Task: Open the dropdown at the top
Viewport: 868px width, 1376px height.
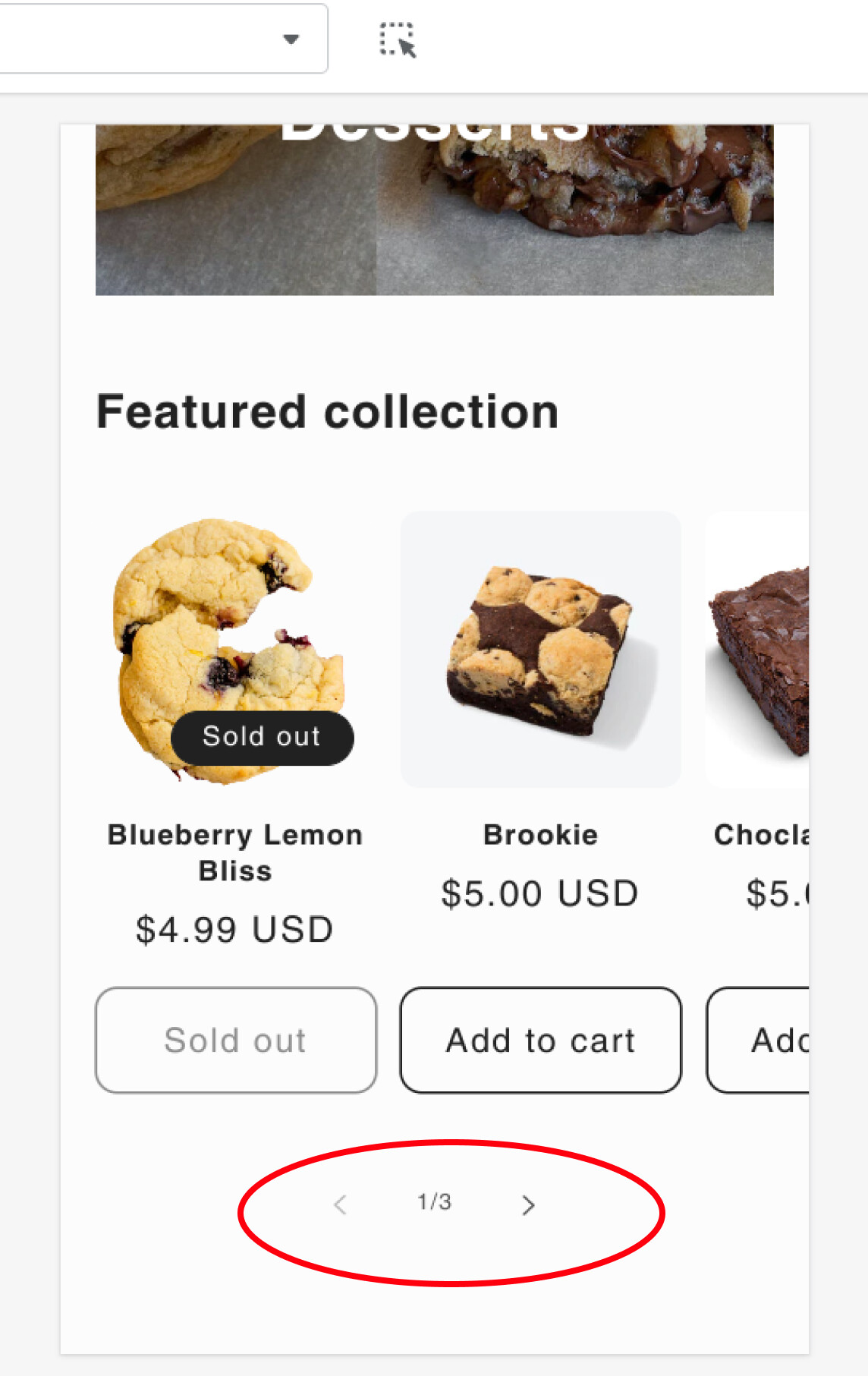Action: coord(291,39)
